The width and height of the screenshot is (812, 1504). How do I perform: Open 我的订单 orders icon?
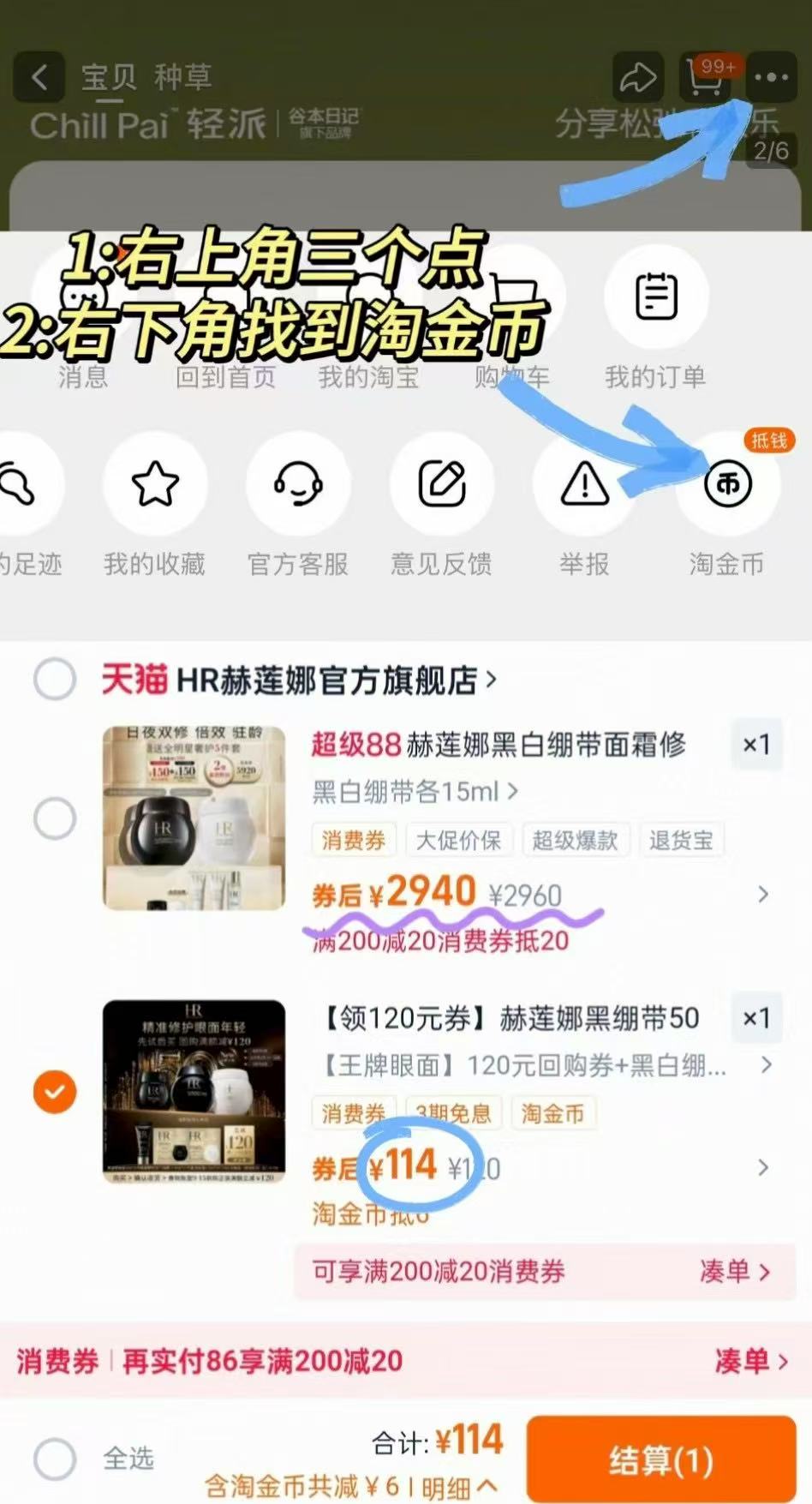coord(655,296)
